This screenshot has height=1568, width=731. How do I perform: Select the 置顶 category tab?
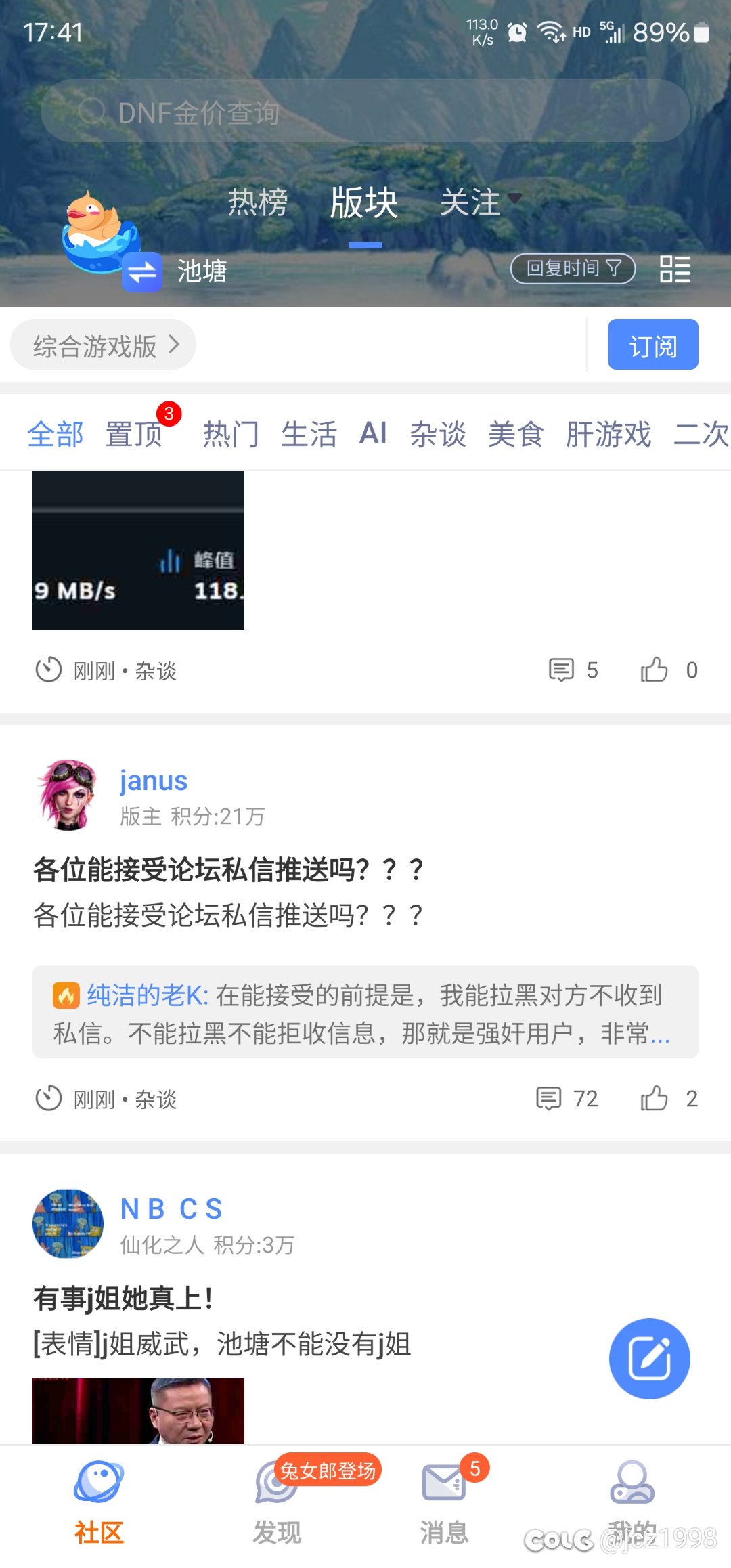134,433
